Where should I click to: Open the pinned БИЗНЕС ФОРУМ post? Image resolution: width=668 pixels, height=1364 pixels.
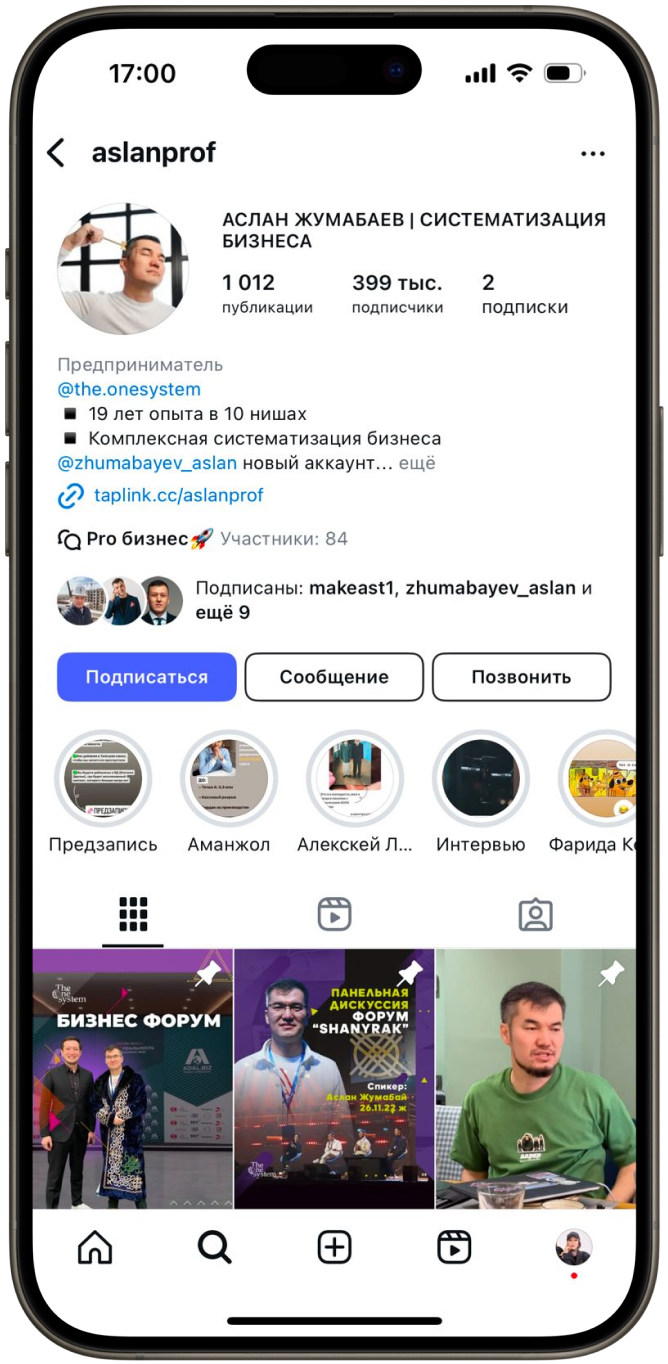pos(133,1078)
